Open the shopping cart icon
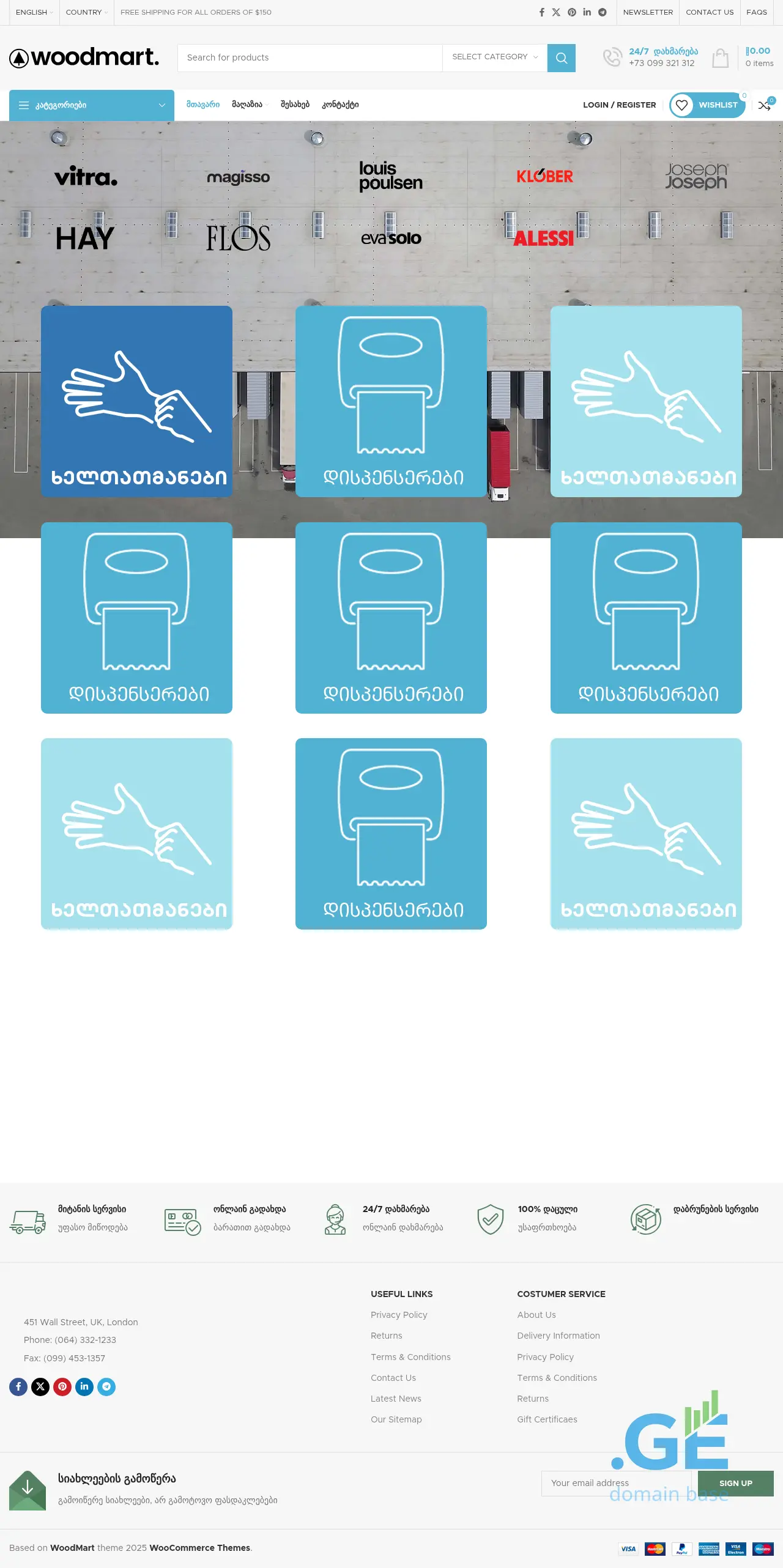783x1568 pixels. 721,58
